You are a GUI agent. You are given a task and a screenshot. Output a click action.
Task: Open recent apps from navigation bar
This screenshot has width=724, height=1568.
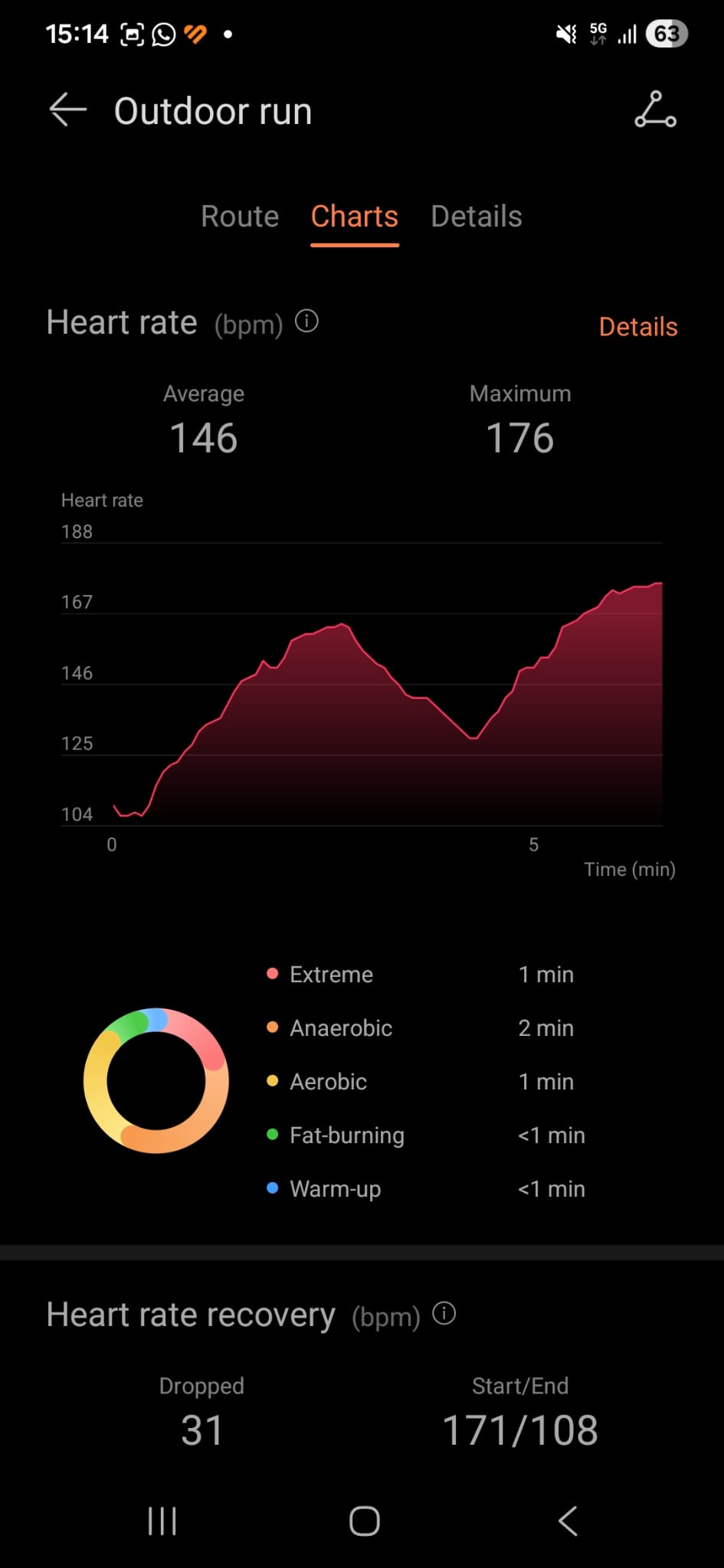162,1521
